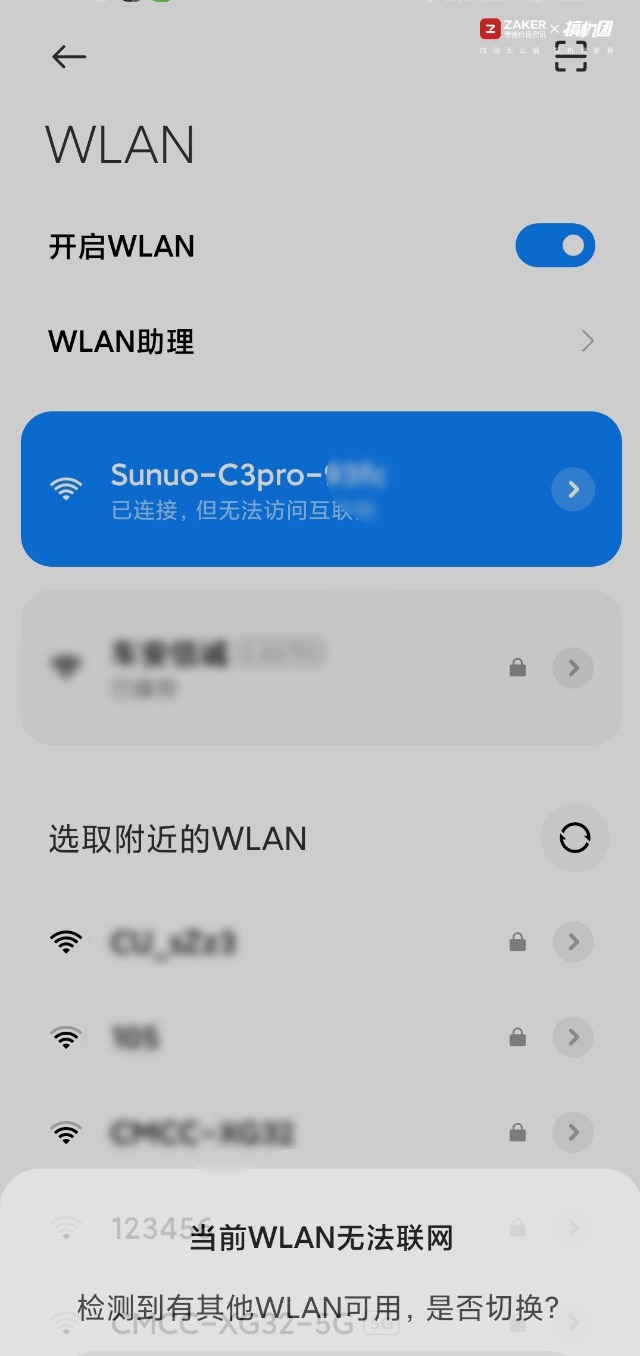The height and width of the screenshot is (1356, 640).
Task: Refresh the nearby WLAN list
Action: coord(575,838)
